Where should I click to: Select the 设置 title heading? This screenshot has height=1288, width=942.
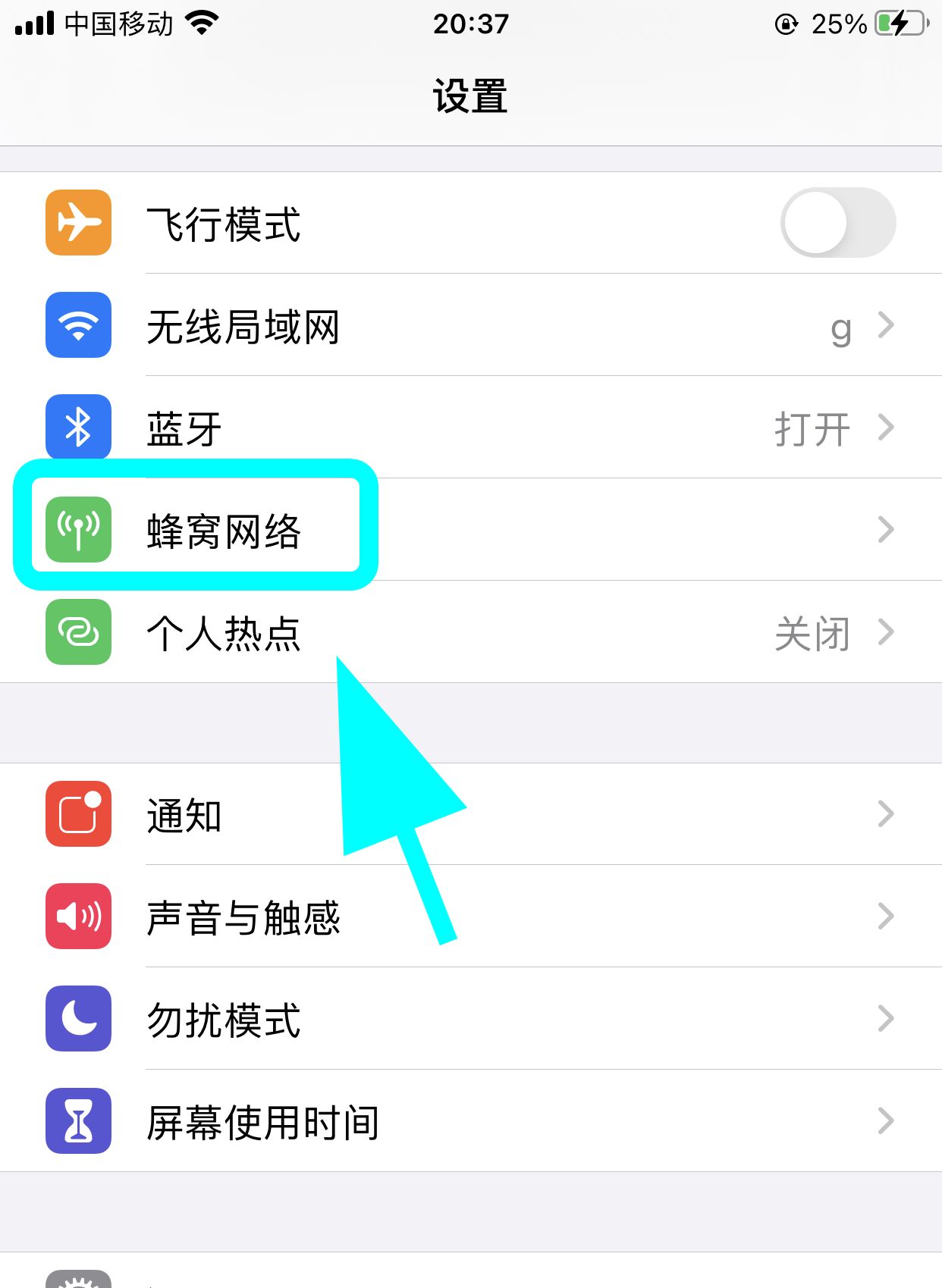470,95
